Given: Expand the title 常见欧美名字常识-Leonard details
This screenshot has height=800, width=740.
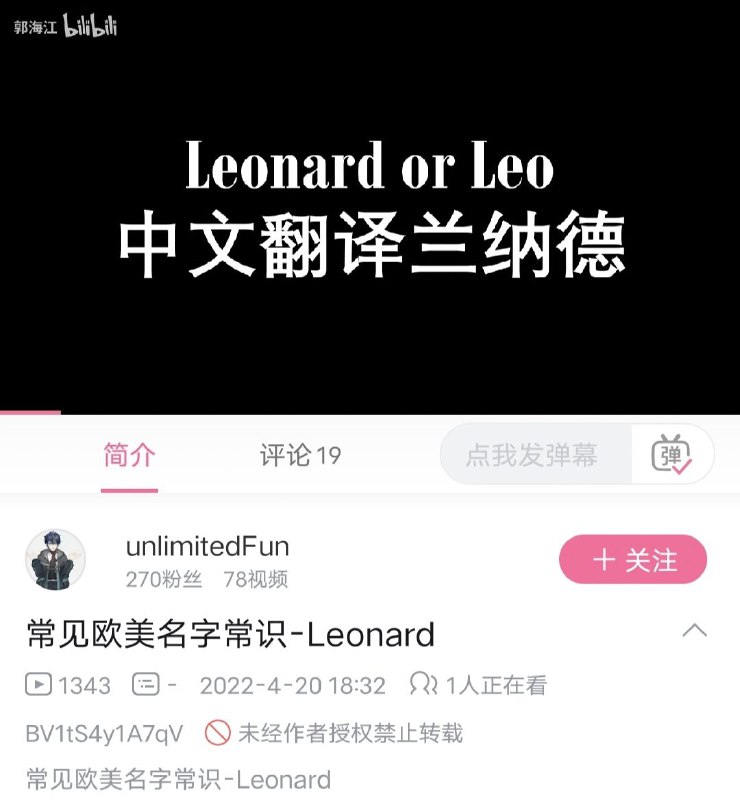Looking at the screenshot, I should click(228, 634).
